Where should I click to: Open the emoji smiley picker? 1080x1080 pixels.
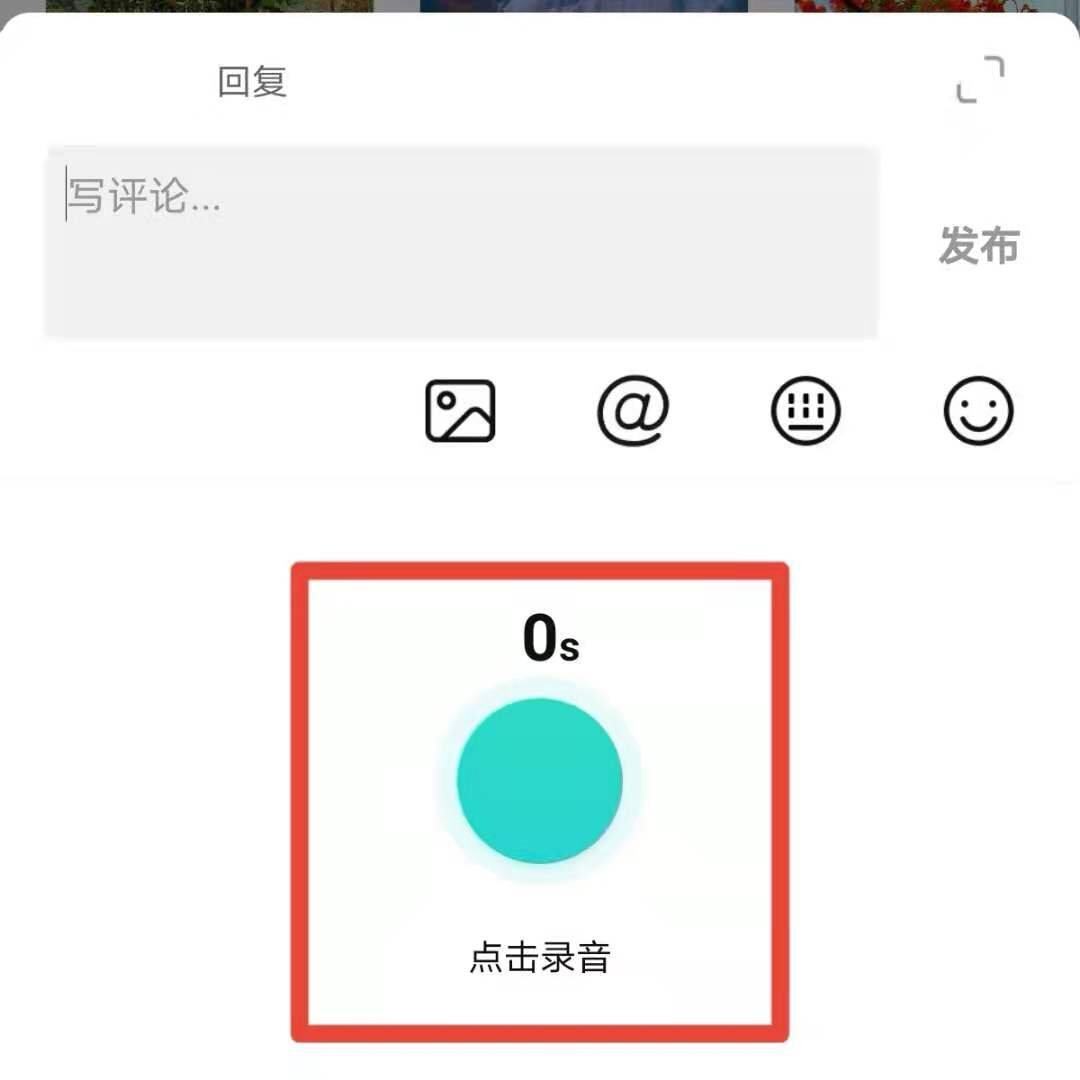pyautogui.click(x=978, y=411)
